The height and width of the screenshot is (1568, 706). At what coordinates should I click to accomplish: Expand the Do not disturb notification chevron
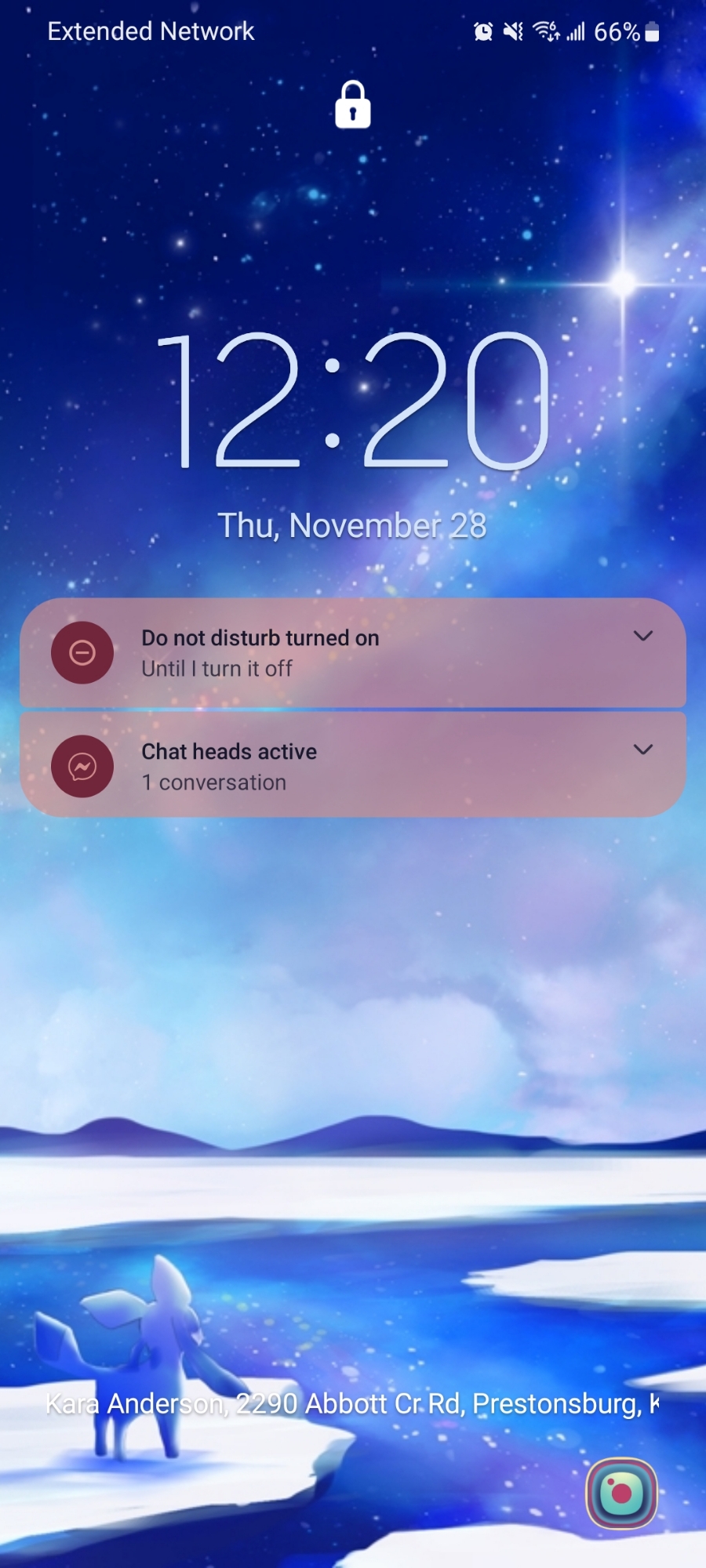coord(643,636)
